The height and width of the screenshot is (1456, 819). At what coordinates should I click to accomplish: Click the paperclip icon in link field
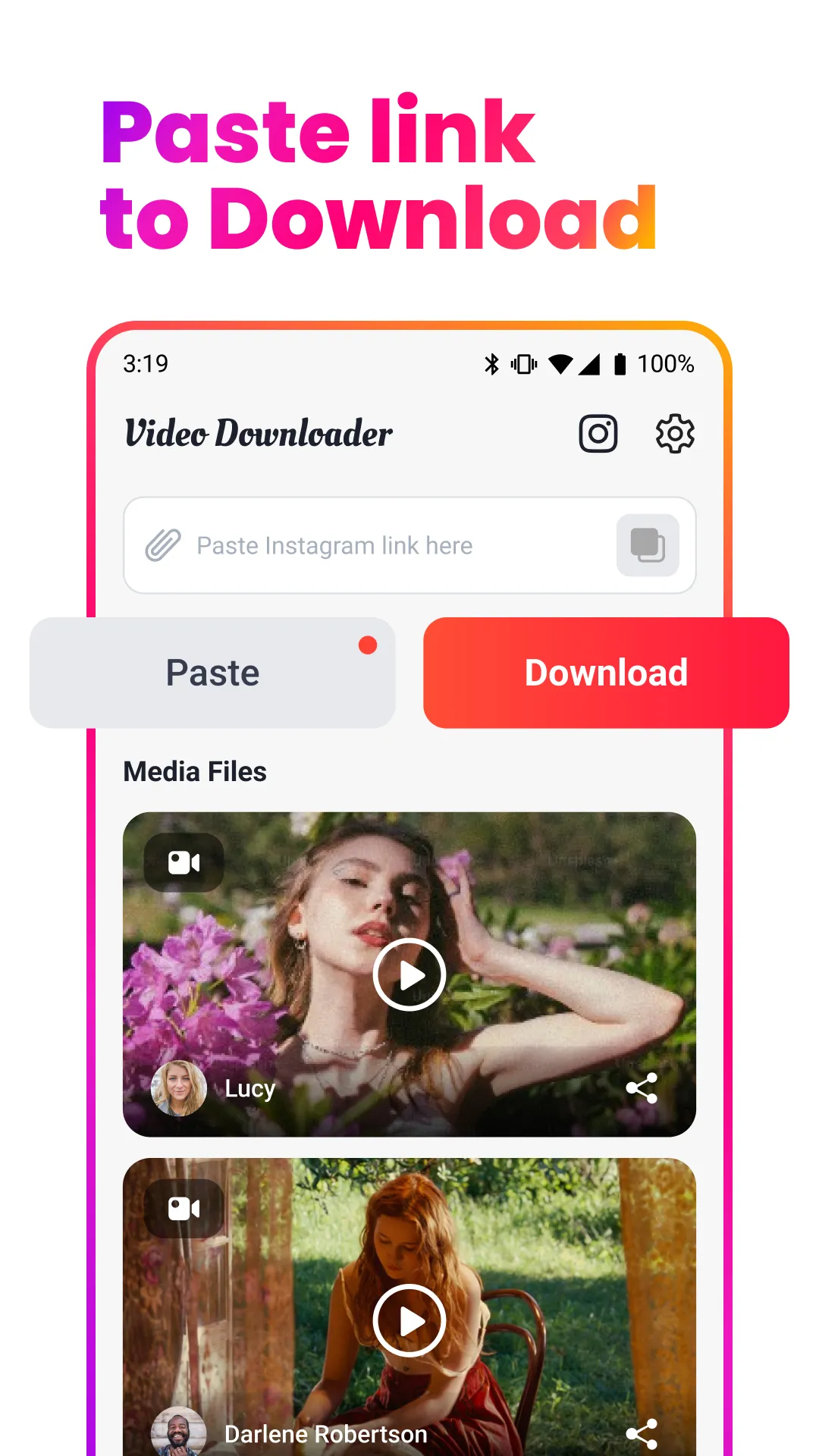pos(162,545)
